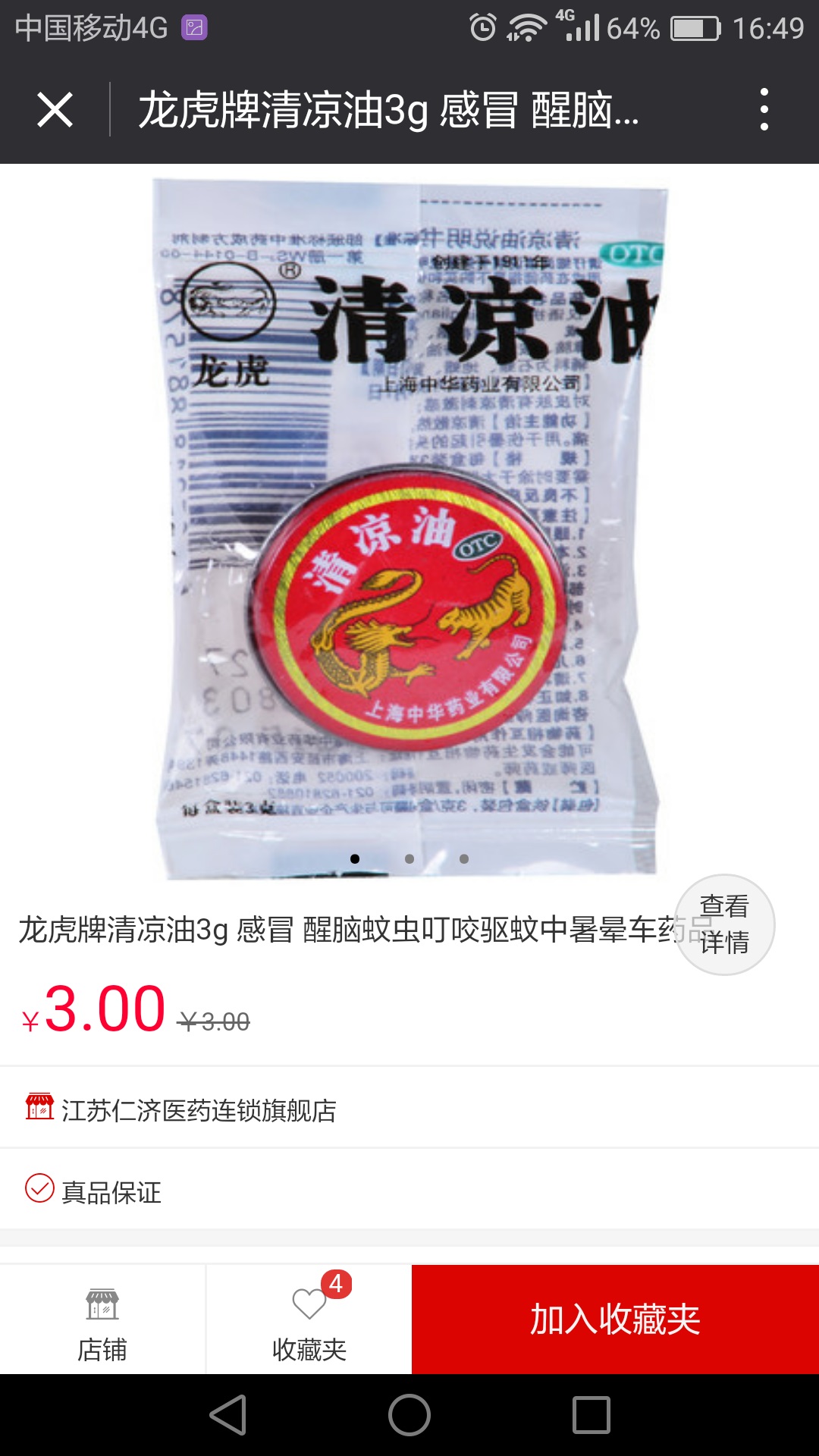Tap the system back button
The height and width of the screenshot is (1456, 819).
coord(227,1415)
